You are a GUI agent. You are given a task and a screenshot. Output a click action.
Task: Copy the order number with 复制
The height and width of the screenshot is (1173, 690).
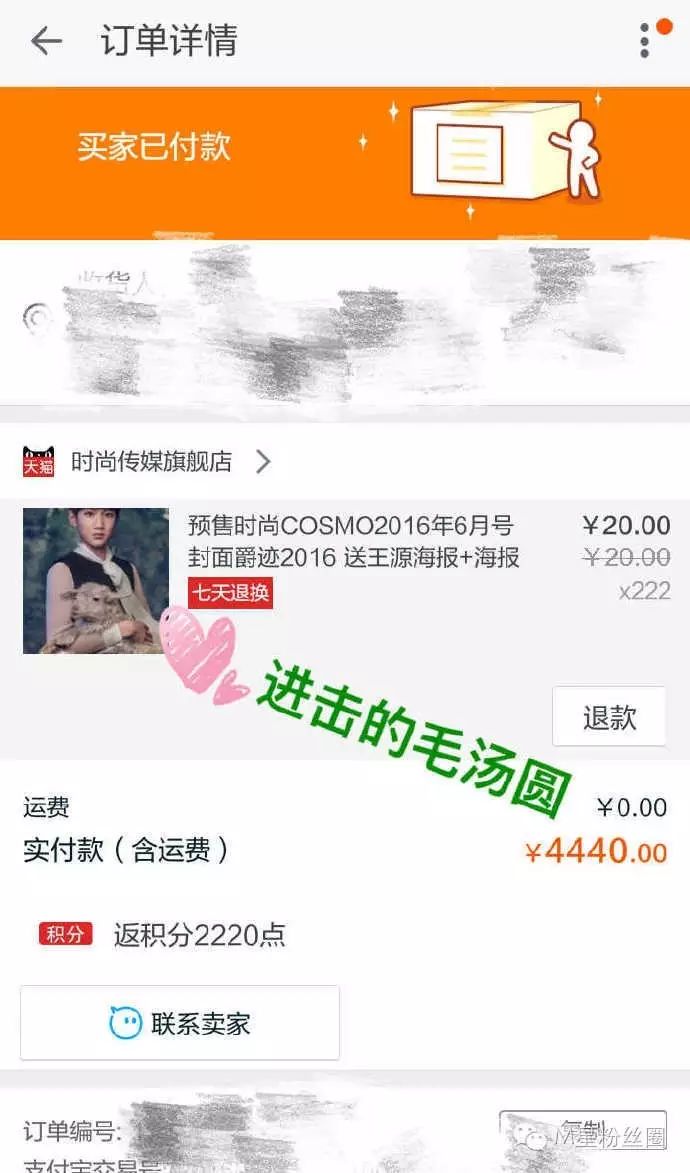(x=582, y=1127)
